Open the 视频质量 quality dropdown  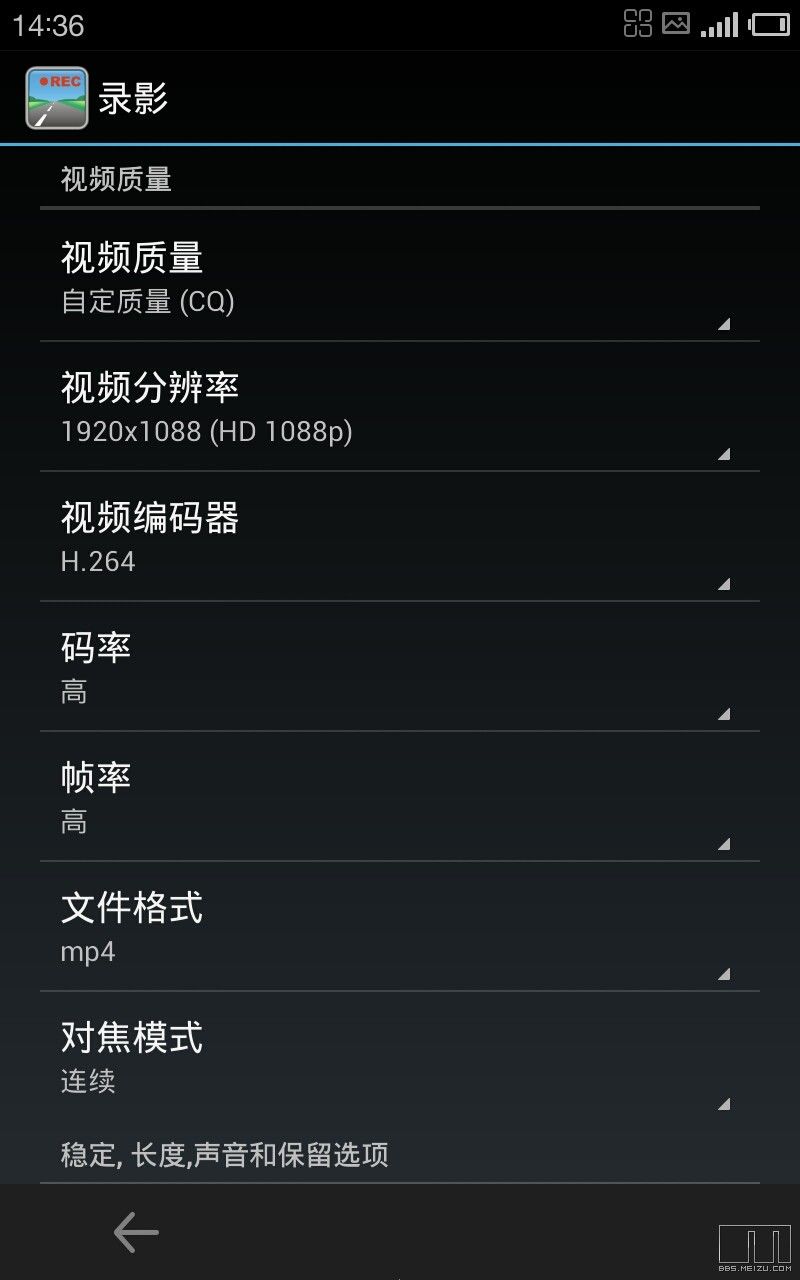(400, 277)
